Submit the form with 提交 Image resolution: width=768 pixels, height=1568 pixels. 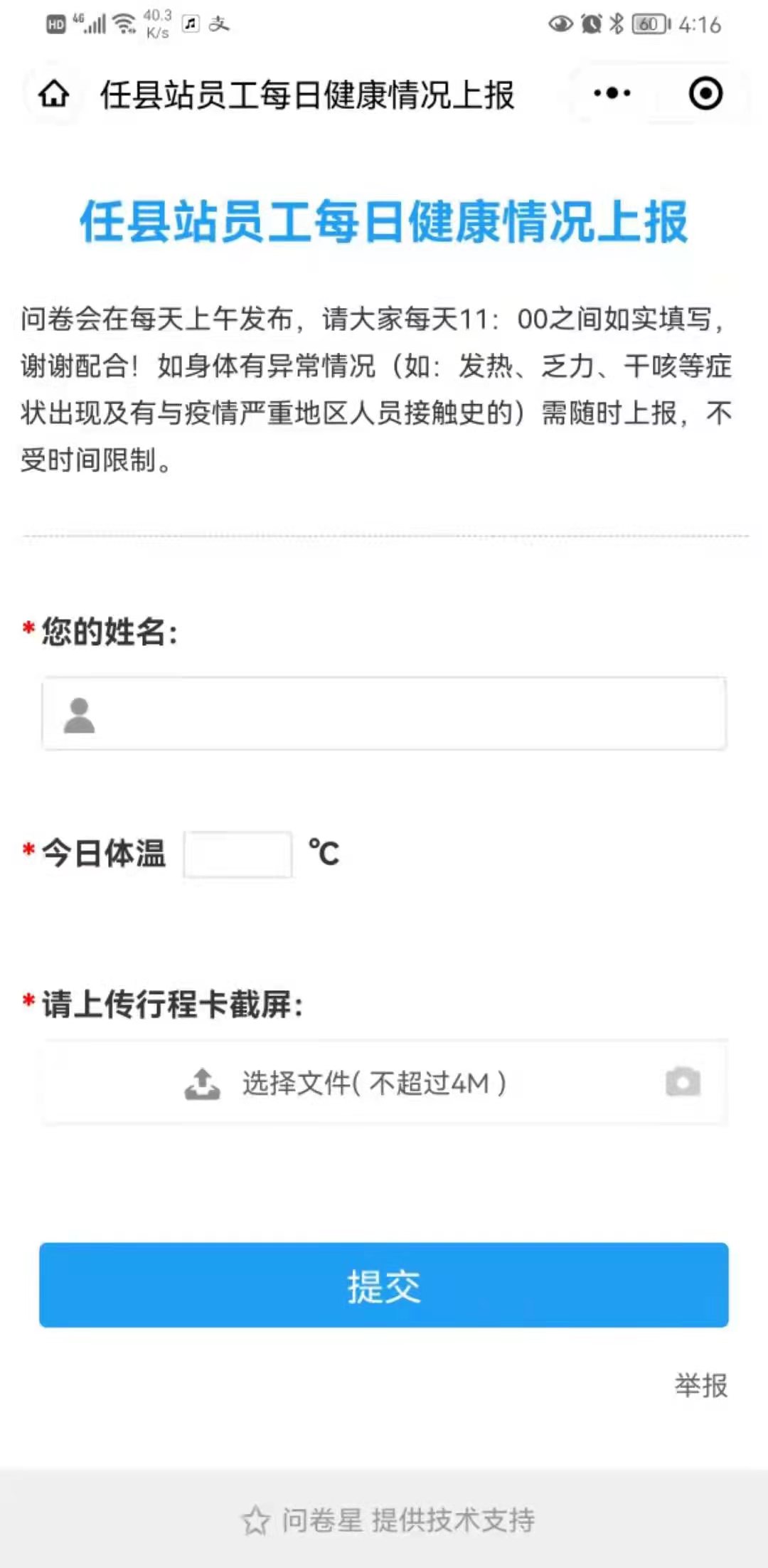tap(384, 1285)
